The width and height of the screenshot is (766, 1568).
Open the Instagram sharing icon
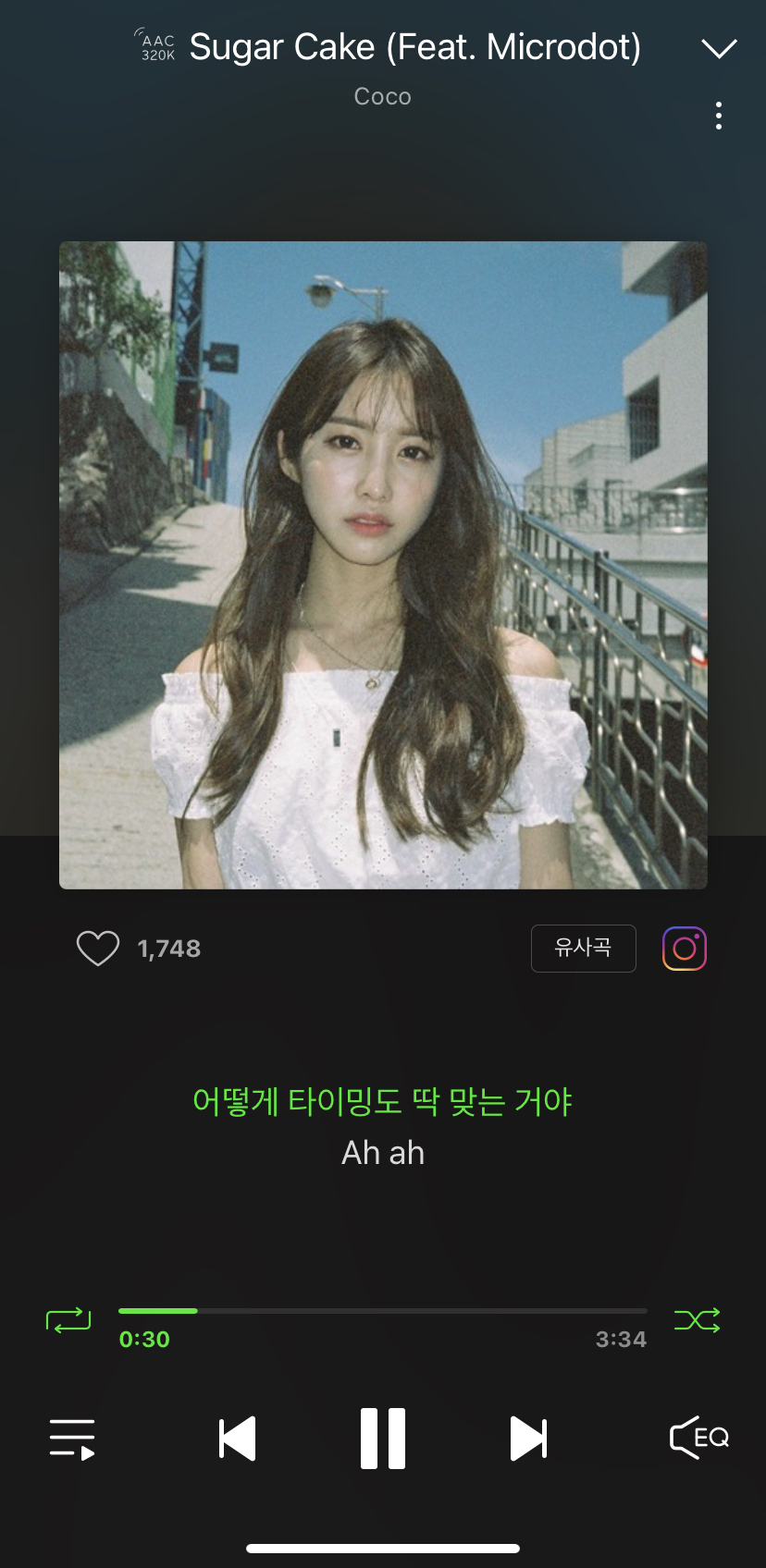tap(684, 948)
